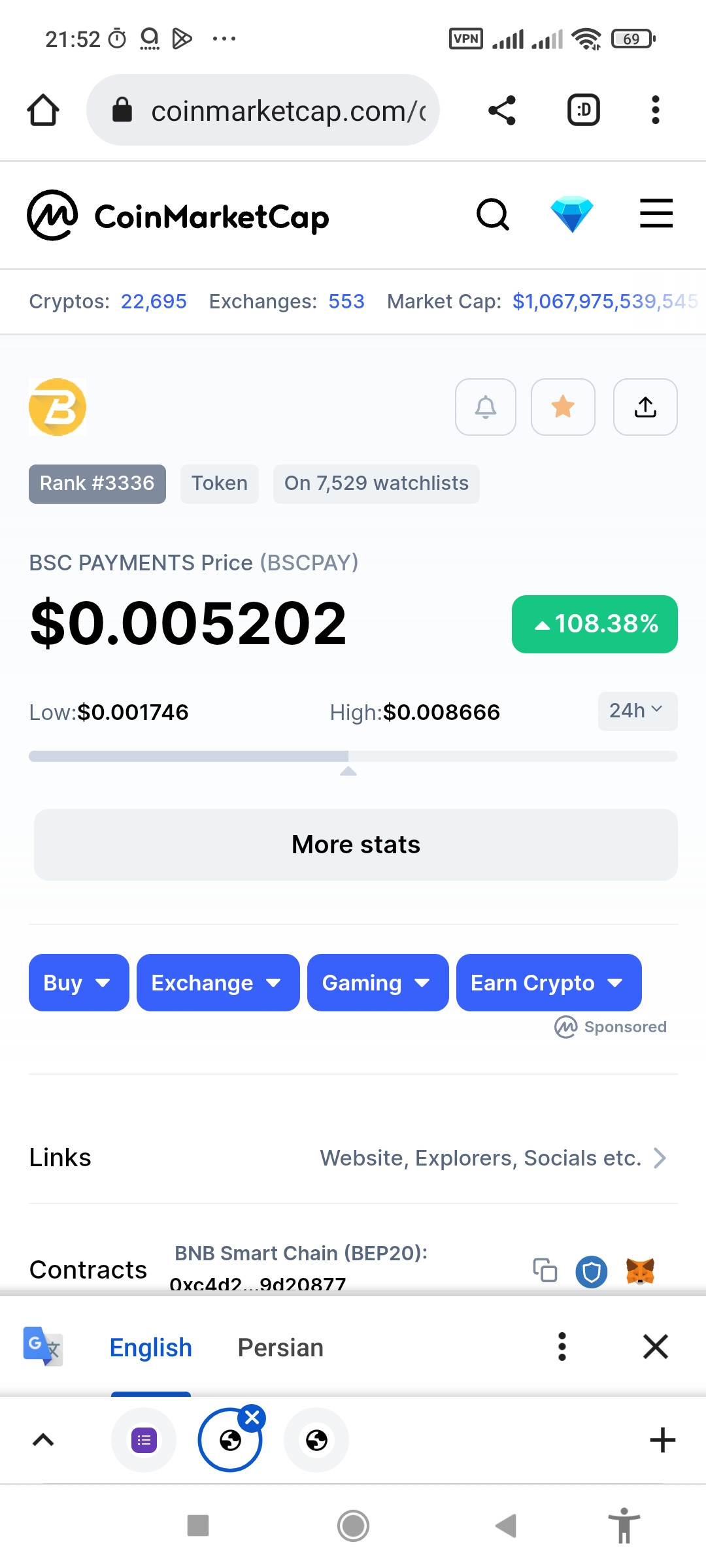
Task: Open the hamburger menu
Action: (x=656, y=214)
